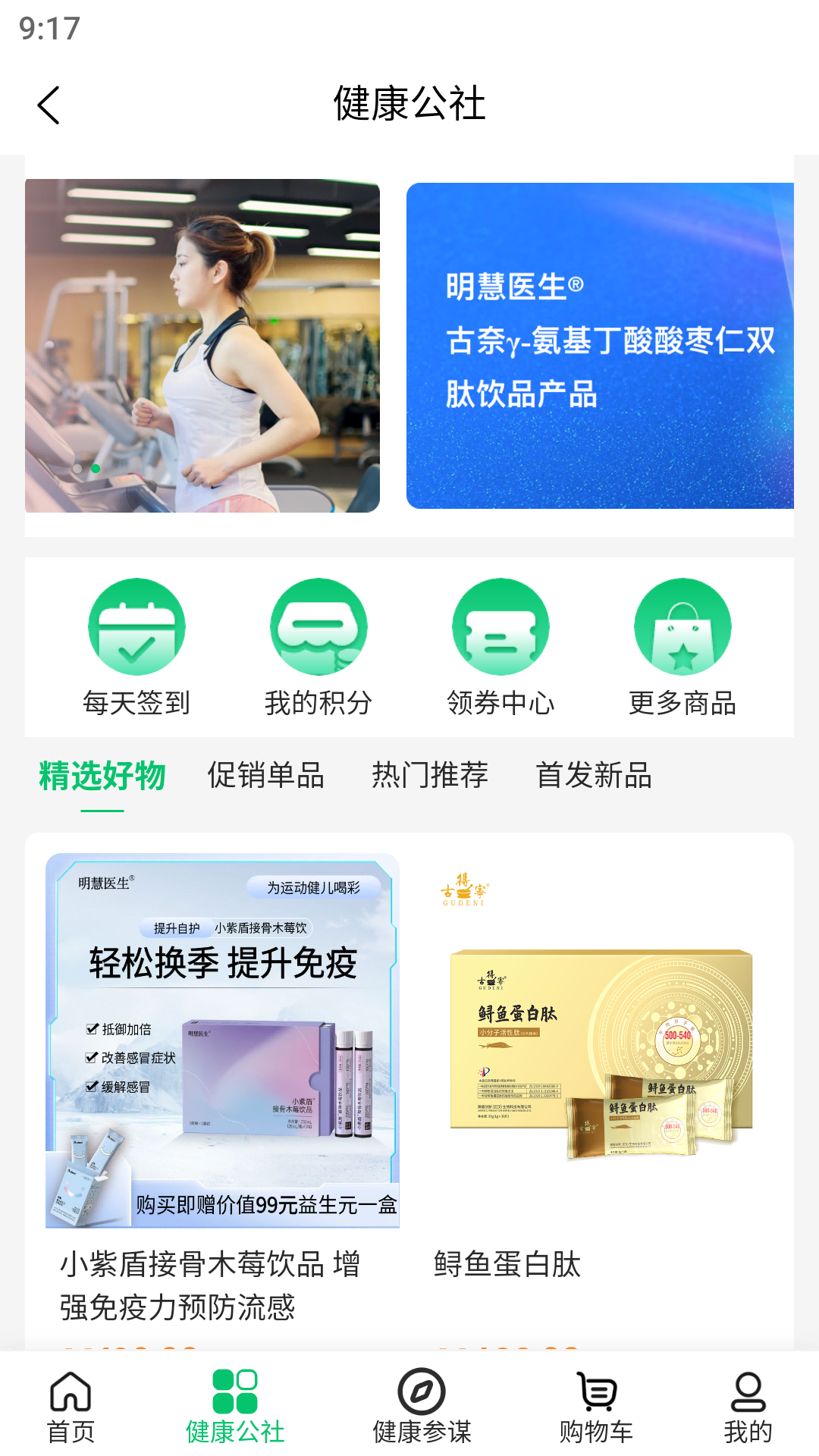Screen dimensions: 819x1456
Task: Switch to the 首发新品 tab
Action: click(594, 776)
